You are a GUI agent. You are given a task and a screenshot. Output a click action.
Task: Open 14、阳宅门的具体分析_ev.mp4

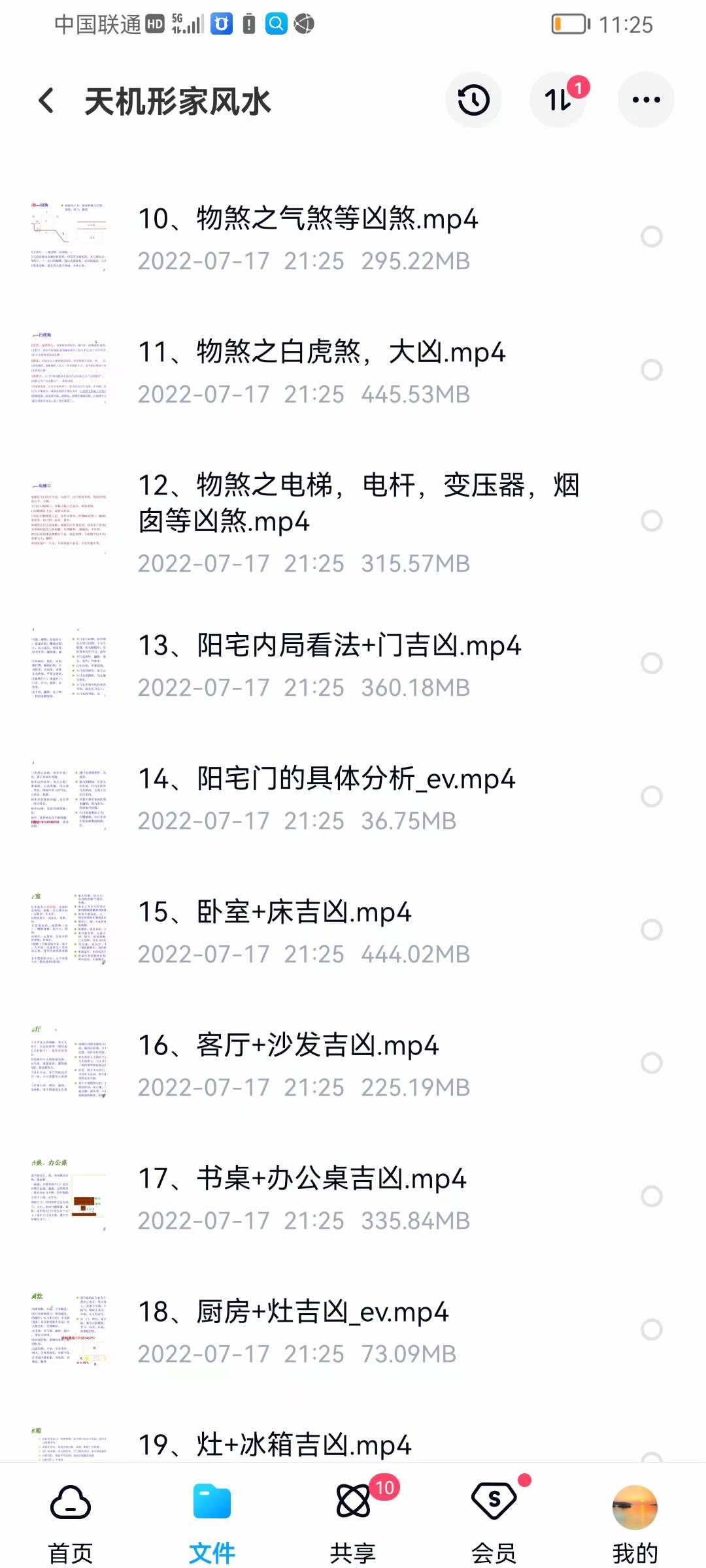pyautogui.click(x=327, y=779)
